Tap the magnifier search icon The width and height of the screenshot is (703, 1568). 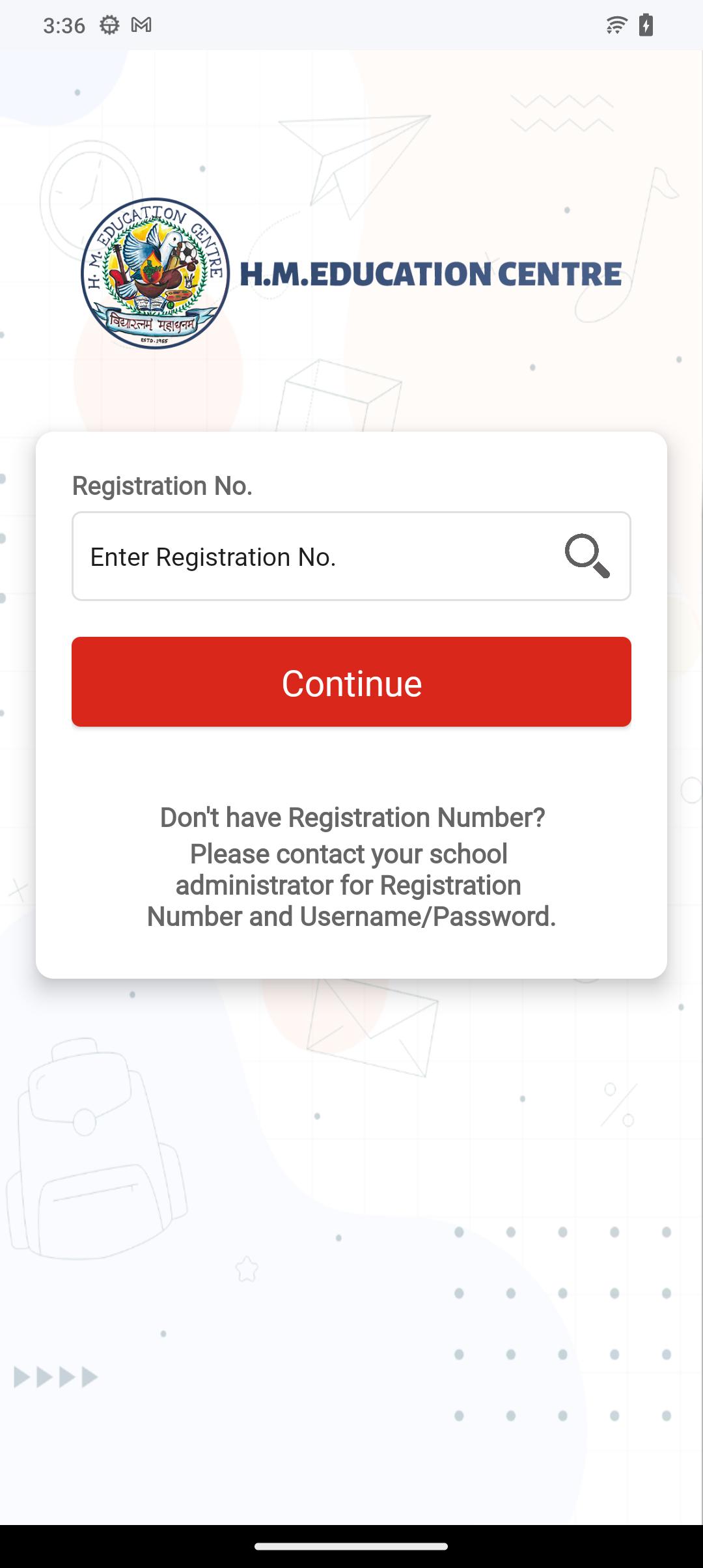click(x=587, y=555)
